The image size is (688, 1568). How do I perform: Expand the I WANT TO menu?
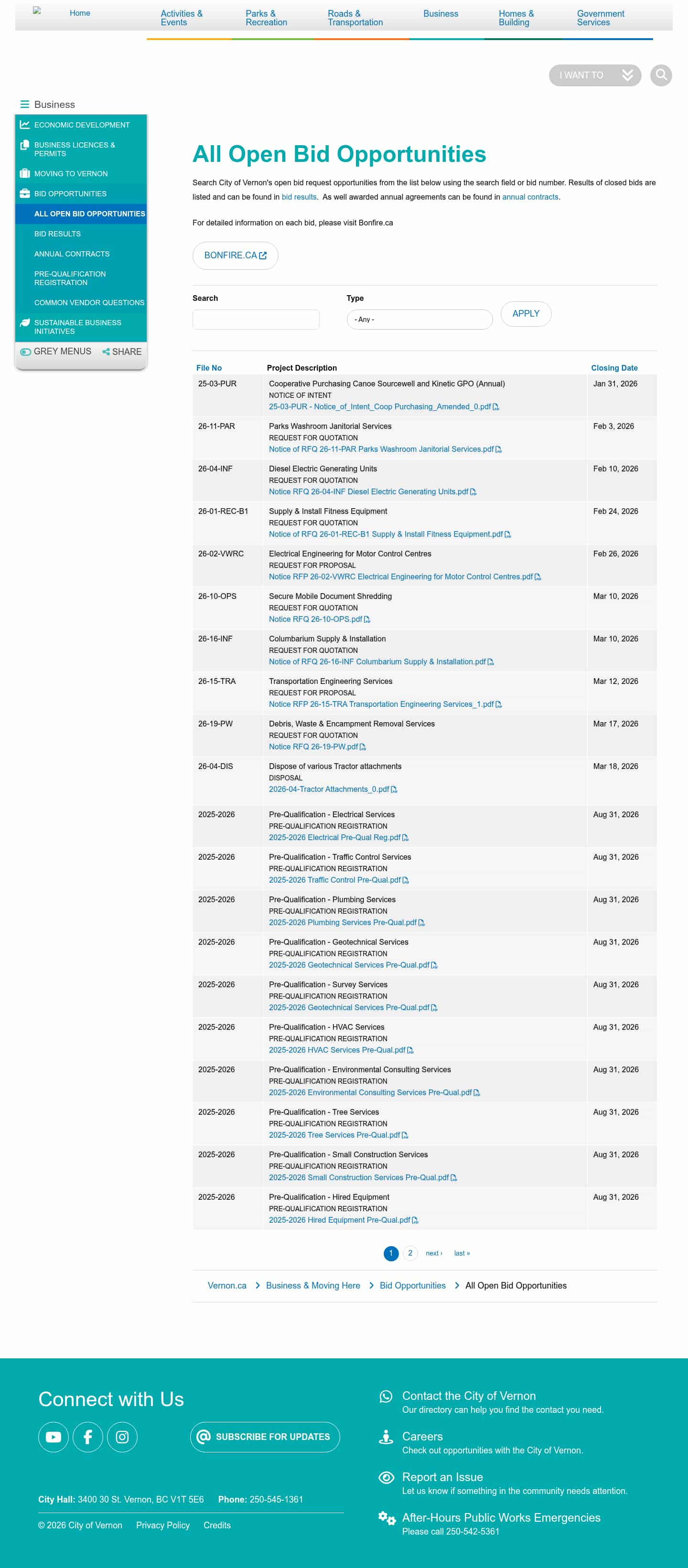point(594,75)
